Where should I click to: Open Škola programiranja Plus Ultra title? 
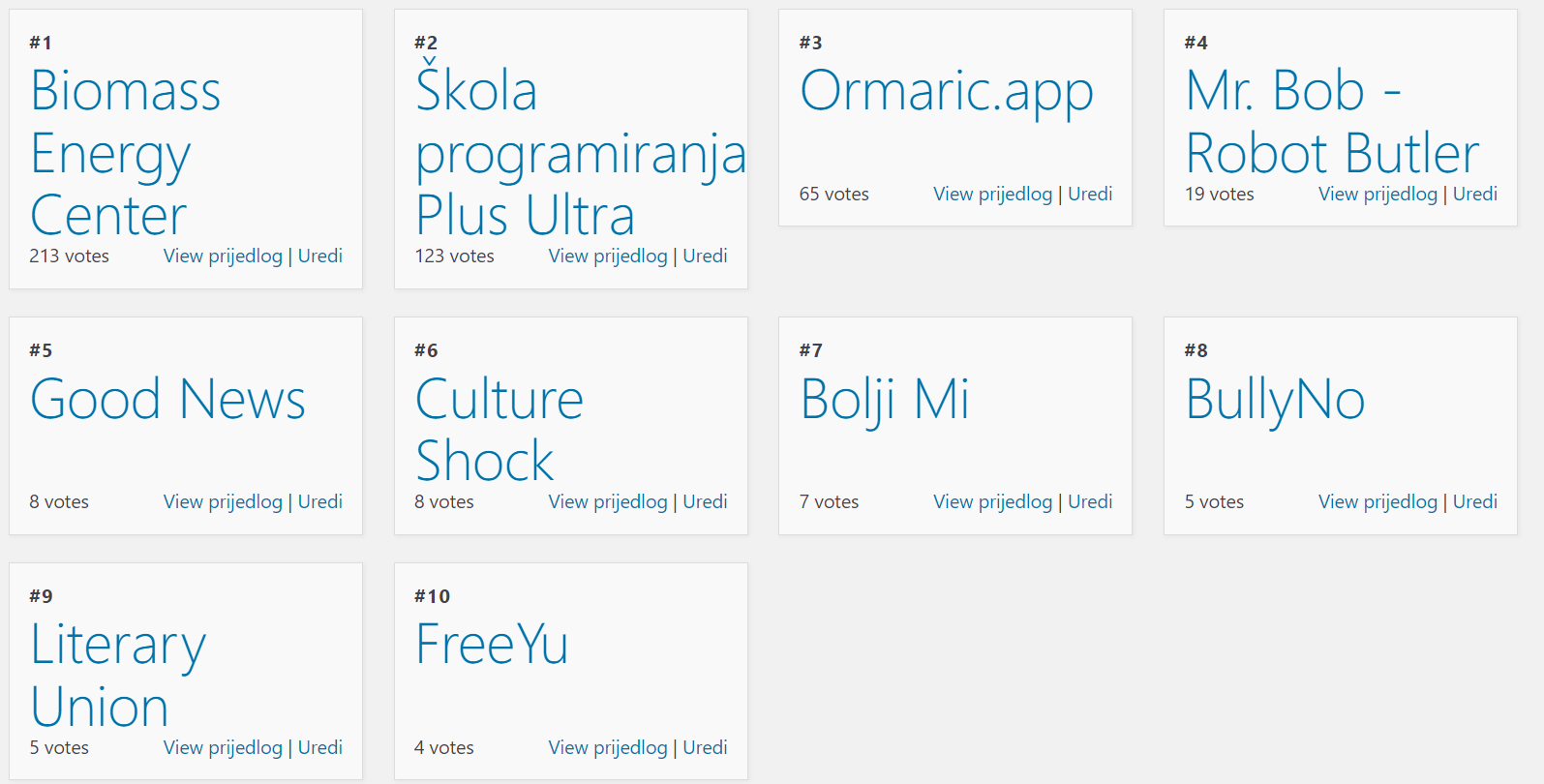[579, 152]
